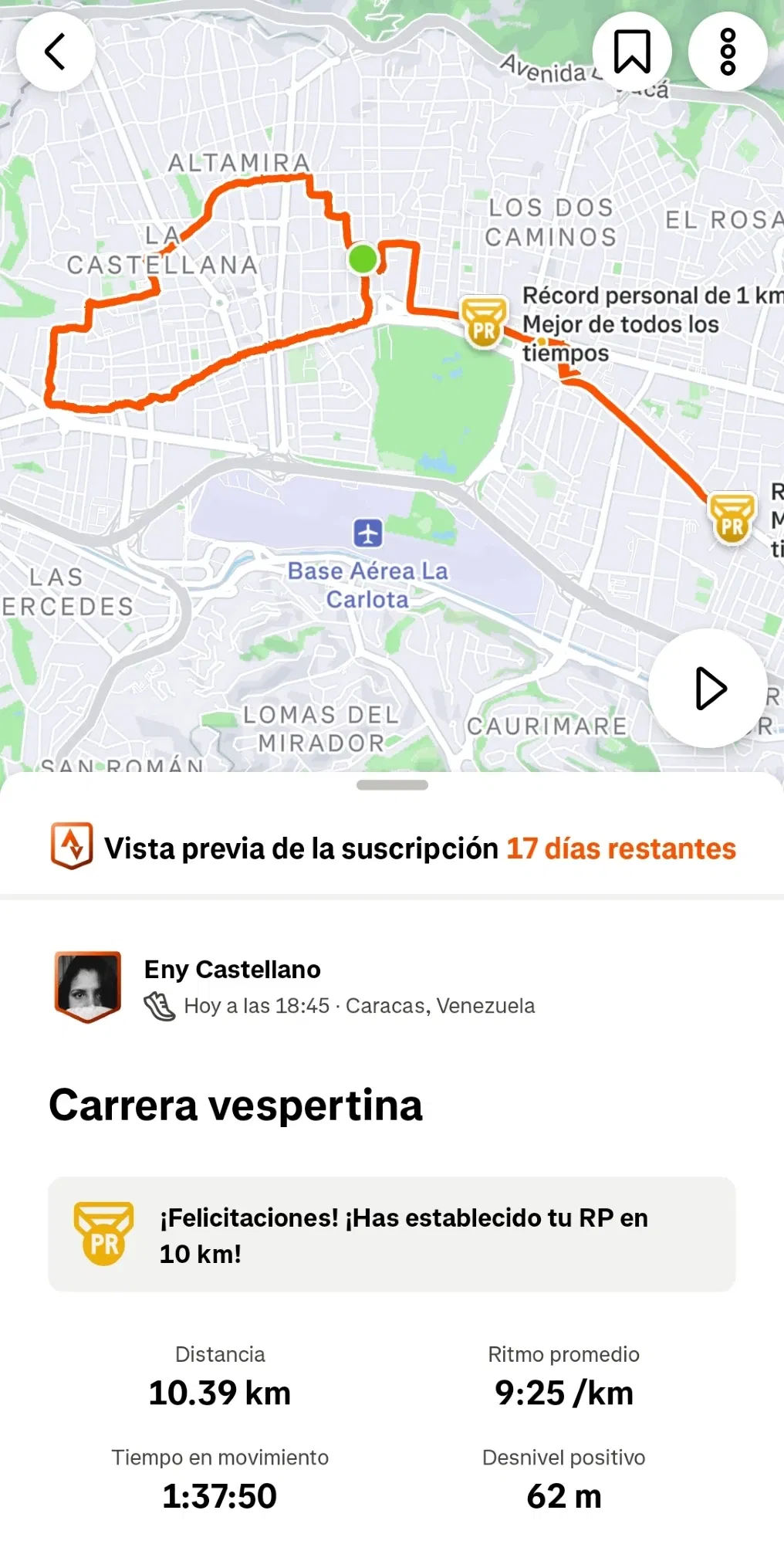784x1544 pixels.
Task: Tap the sheet's drag handle
Action: click(x=392, y=785)
